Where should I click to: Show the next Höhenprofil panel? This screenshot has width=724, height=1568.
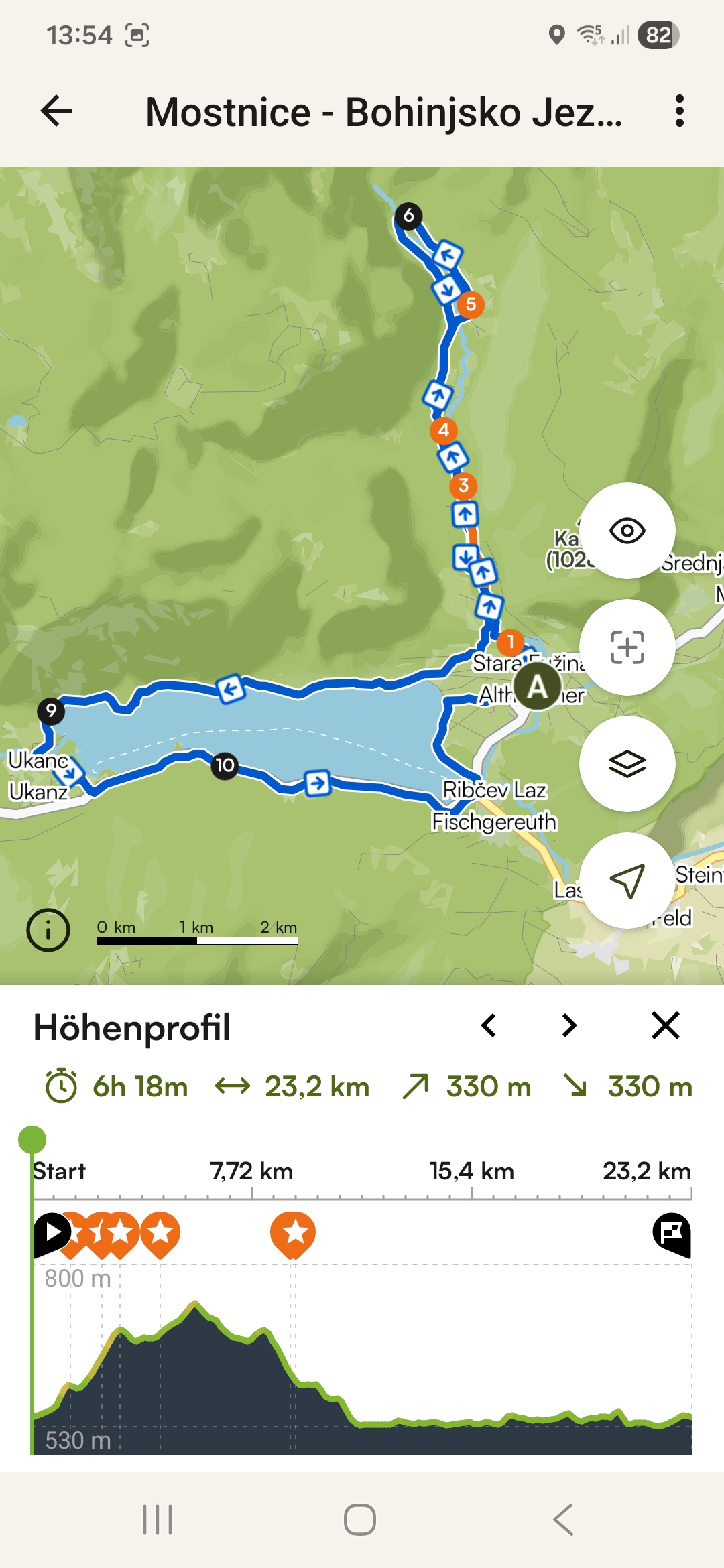(x=569, y=1025)
